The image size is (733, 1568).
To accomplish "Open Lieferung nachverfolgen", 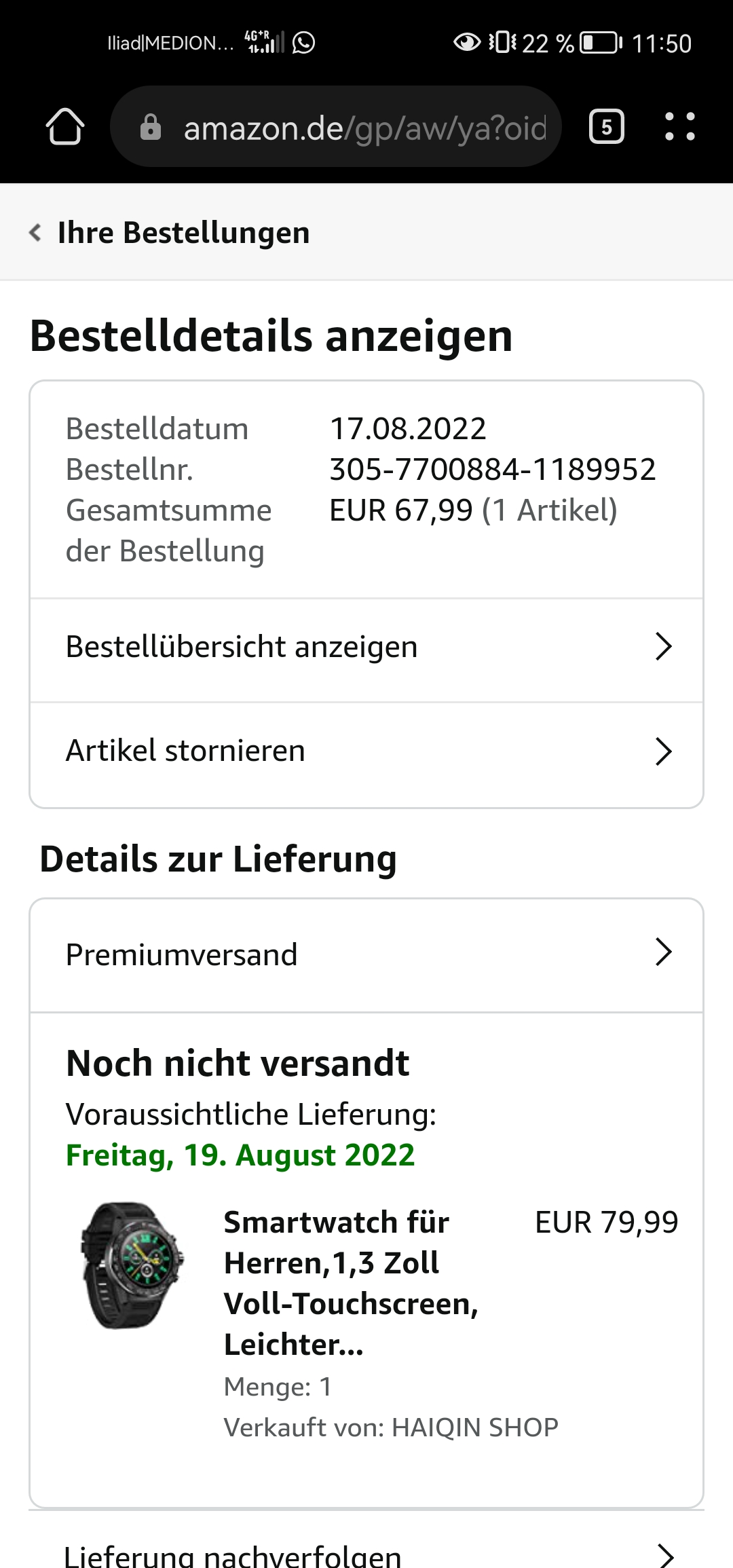I will tap(366, 1553).
